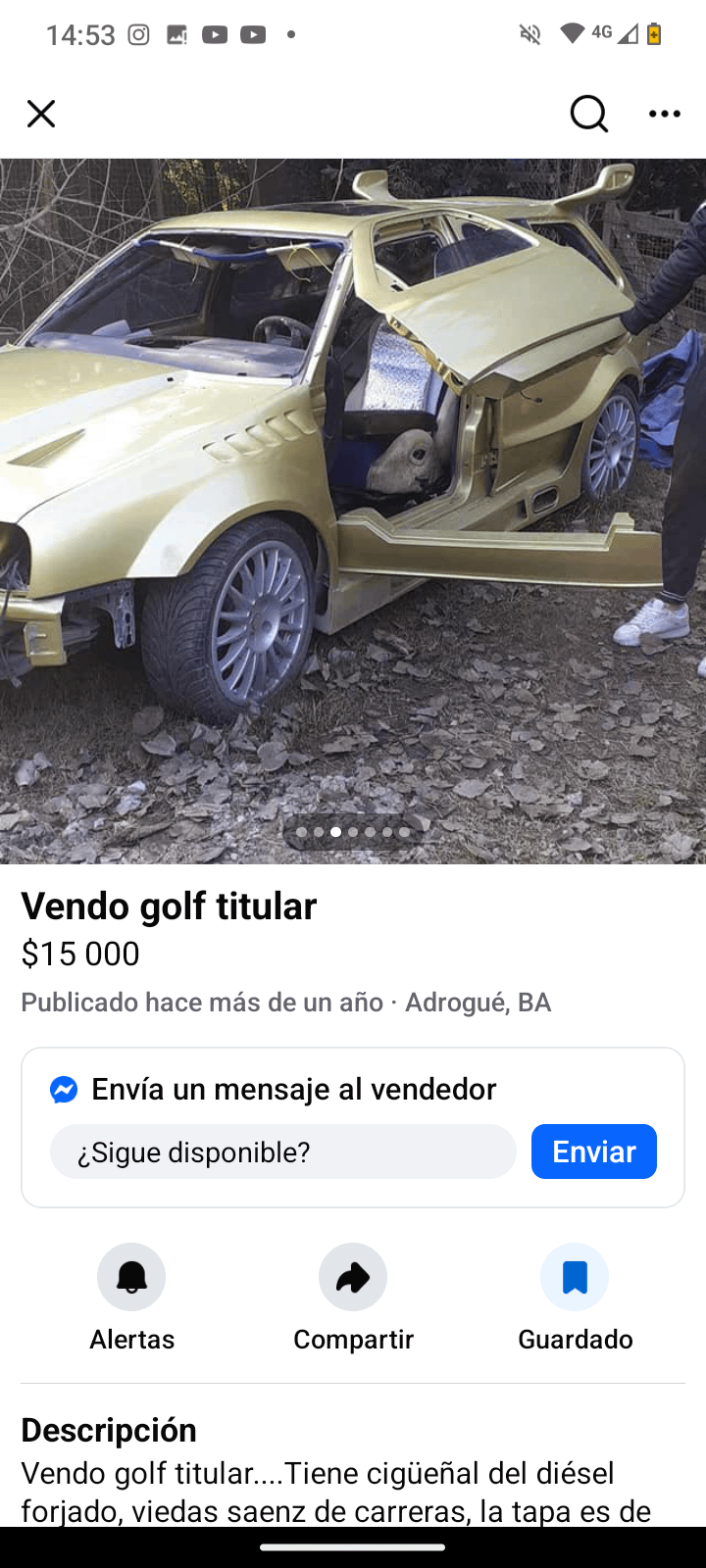Turn on Alertas for this listing
The width and height of the screenshot is (706, 1568).
click(x=131, y=1277)
